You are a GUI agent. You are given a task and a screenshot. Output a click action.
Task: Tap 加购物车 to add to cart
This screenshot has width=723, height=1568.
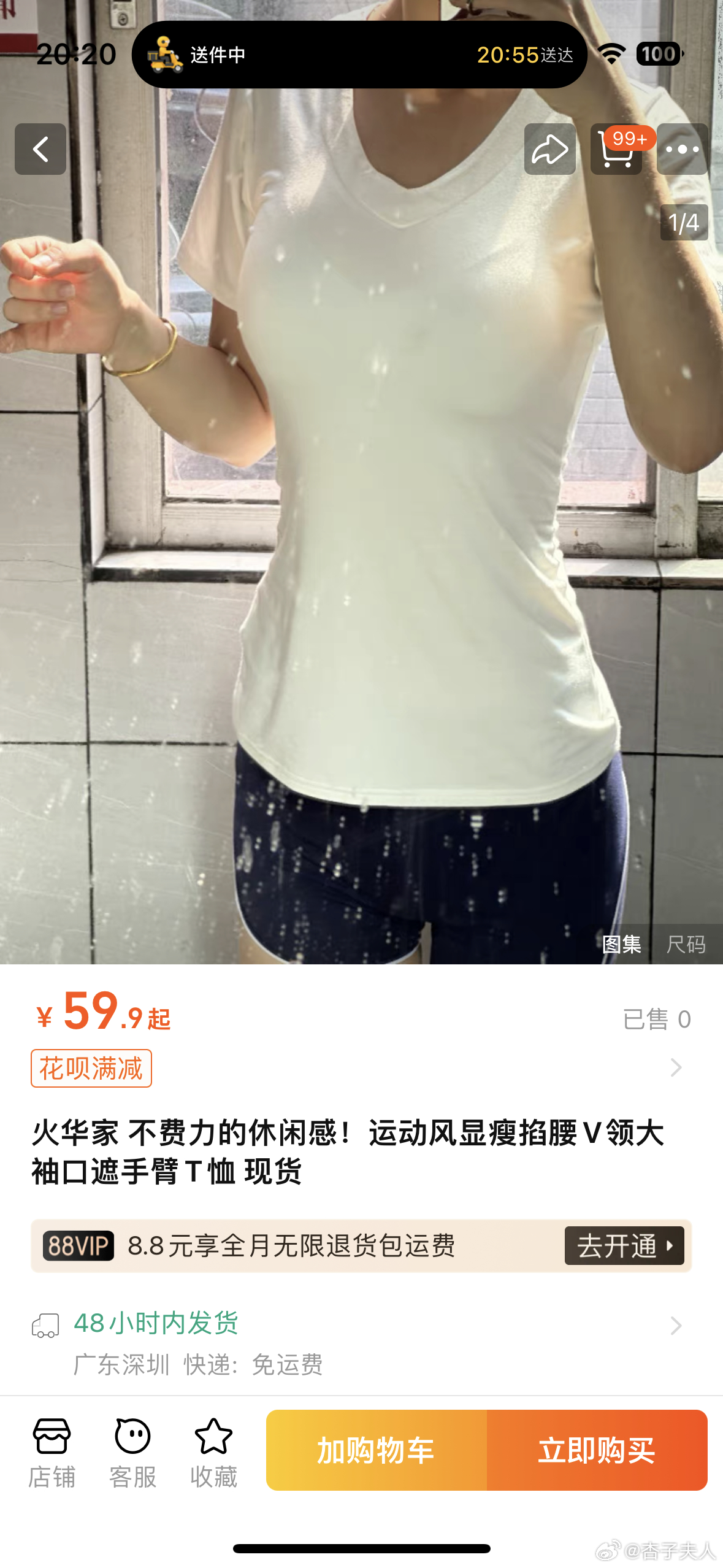click(377, 1450)
